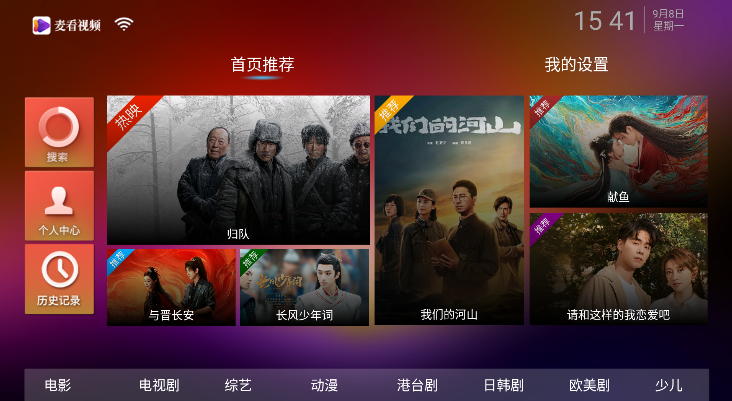Select the 电影 category
Image resolution: width=732 pixels, height=401 pixels.
(x=58, y=385)
